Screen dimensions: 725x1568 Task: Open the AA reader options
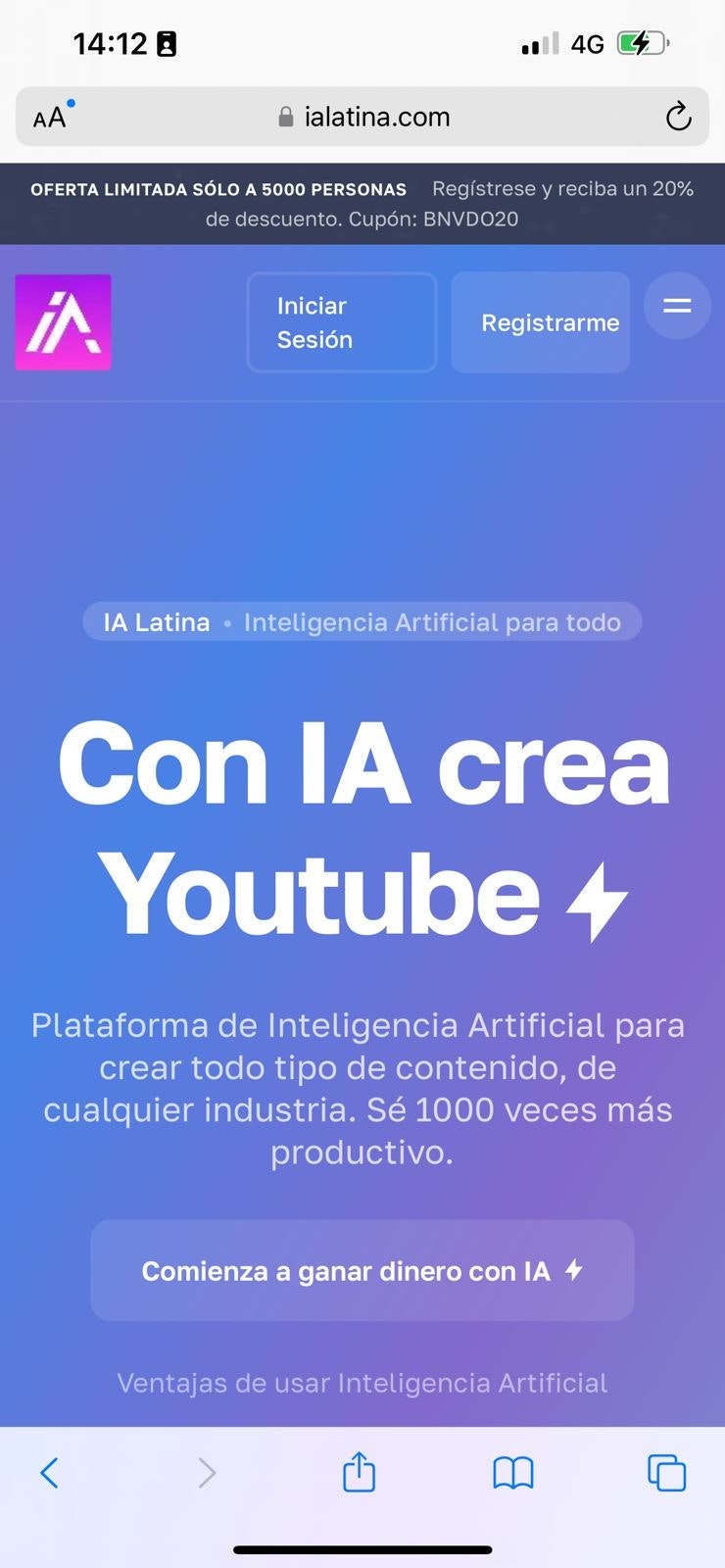click(51, 118)
